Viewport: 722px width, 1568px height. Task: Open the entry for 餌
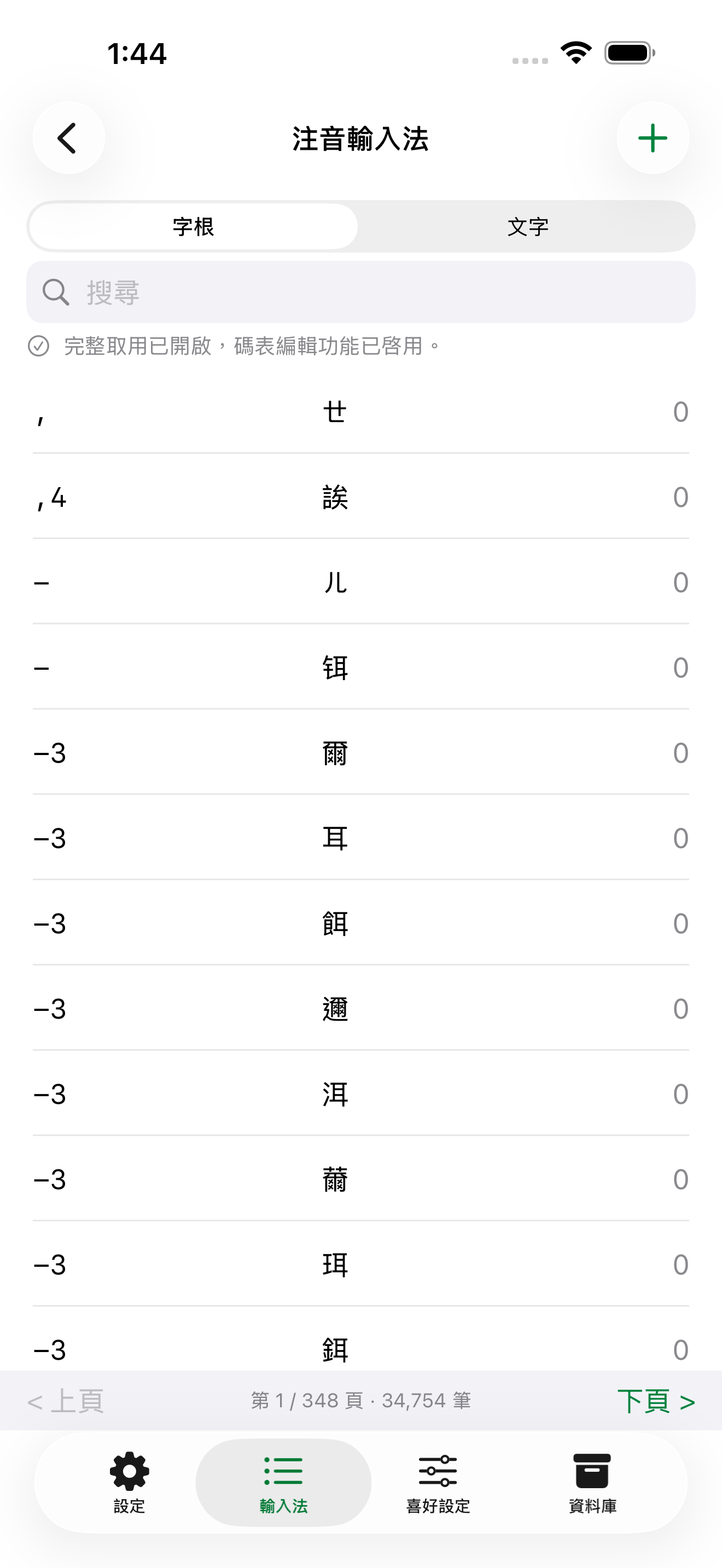coord(361,923)
